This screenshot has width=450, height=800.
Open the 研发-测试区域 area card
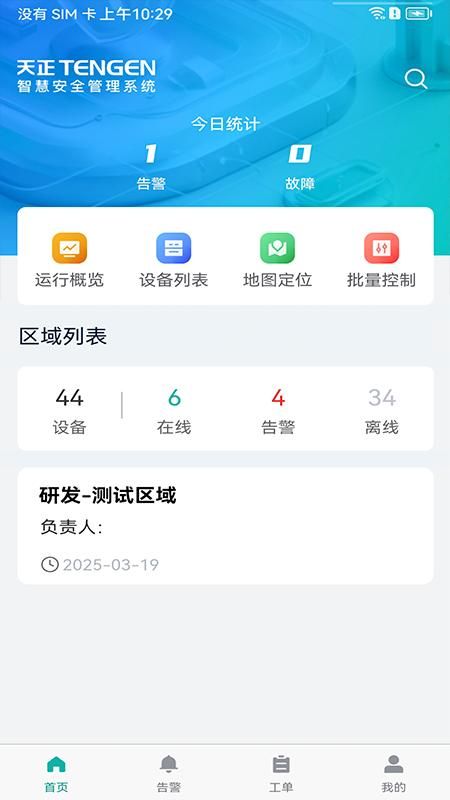[x=226, y=526]
